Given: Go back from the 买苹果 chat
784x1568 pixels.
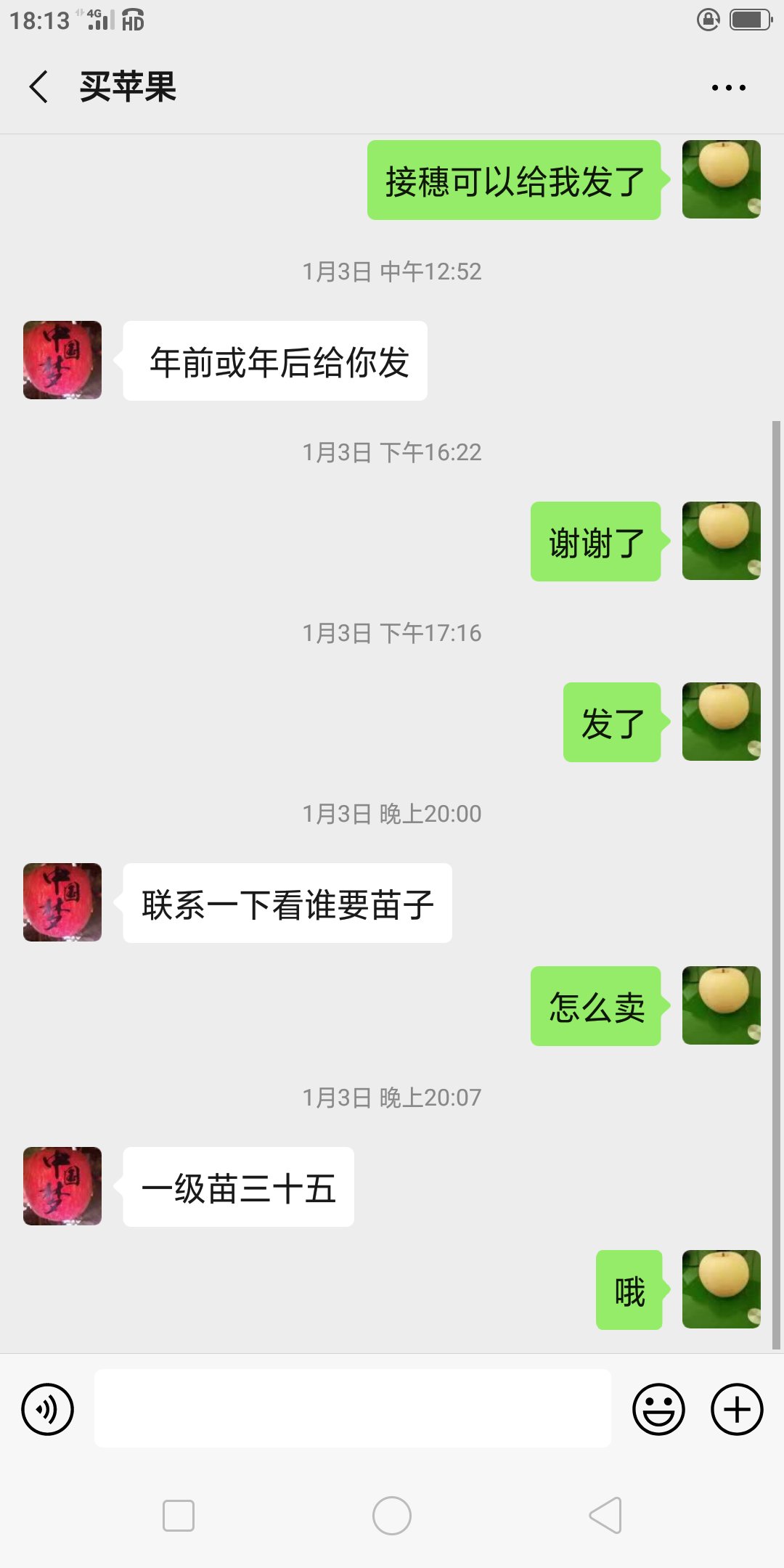Looking at the screenshot, I should (39, 87).
